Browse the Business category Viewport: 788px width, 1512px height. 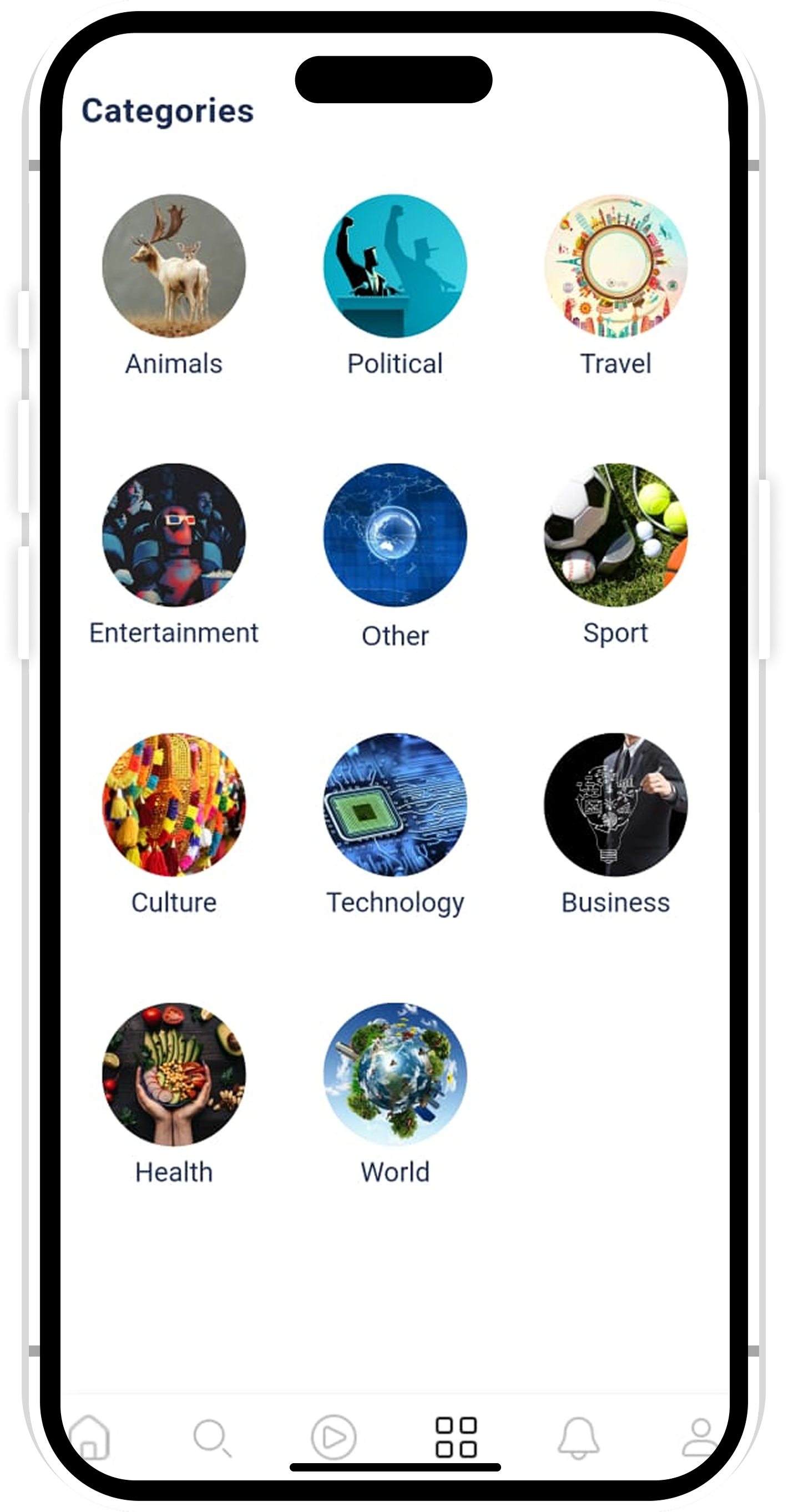[615, 804]
